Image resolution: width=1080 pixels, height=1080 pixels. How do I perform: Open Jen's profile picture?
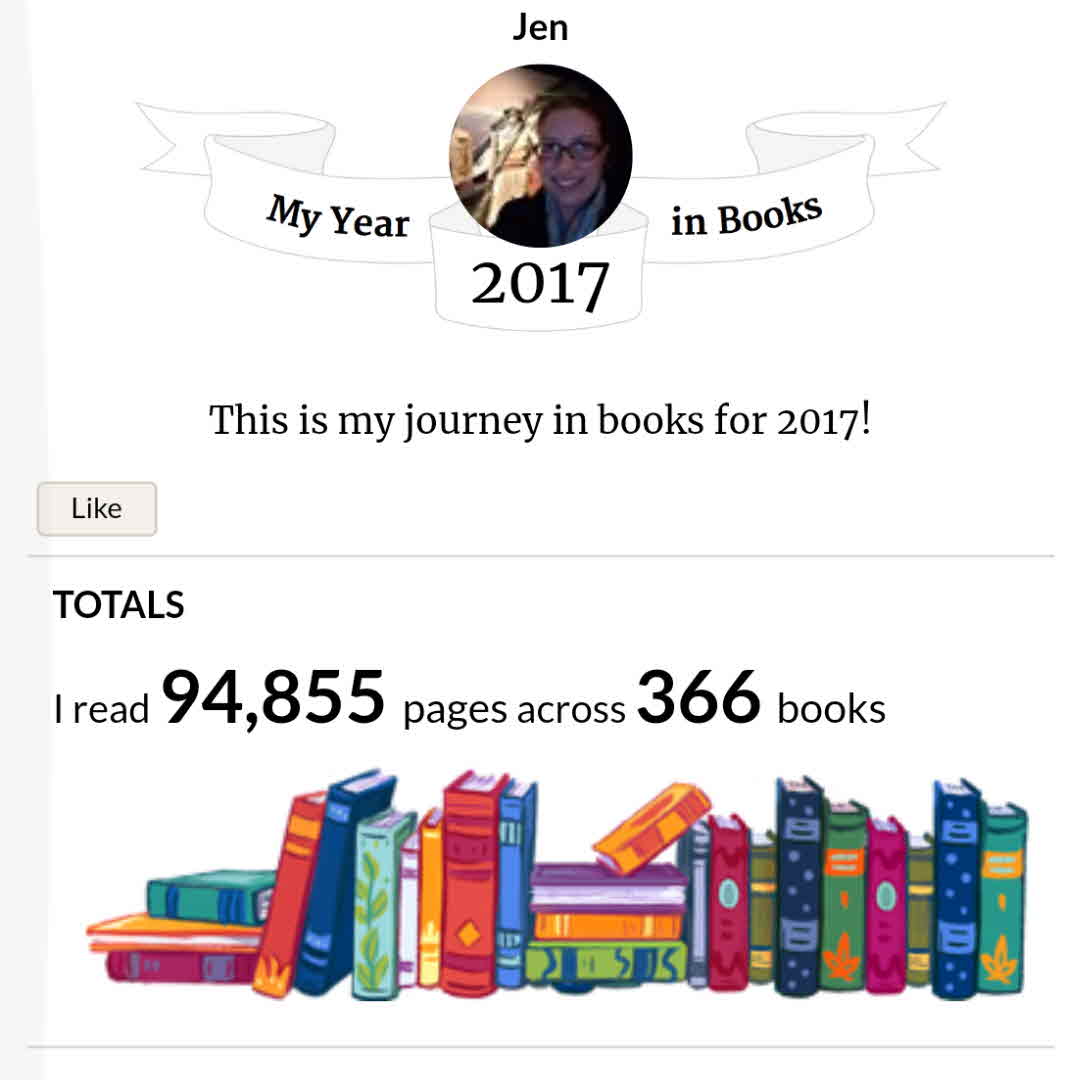[540, 156]
